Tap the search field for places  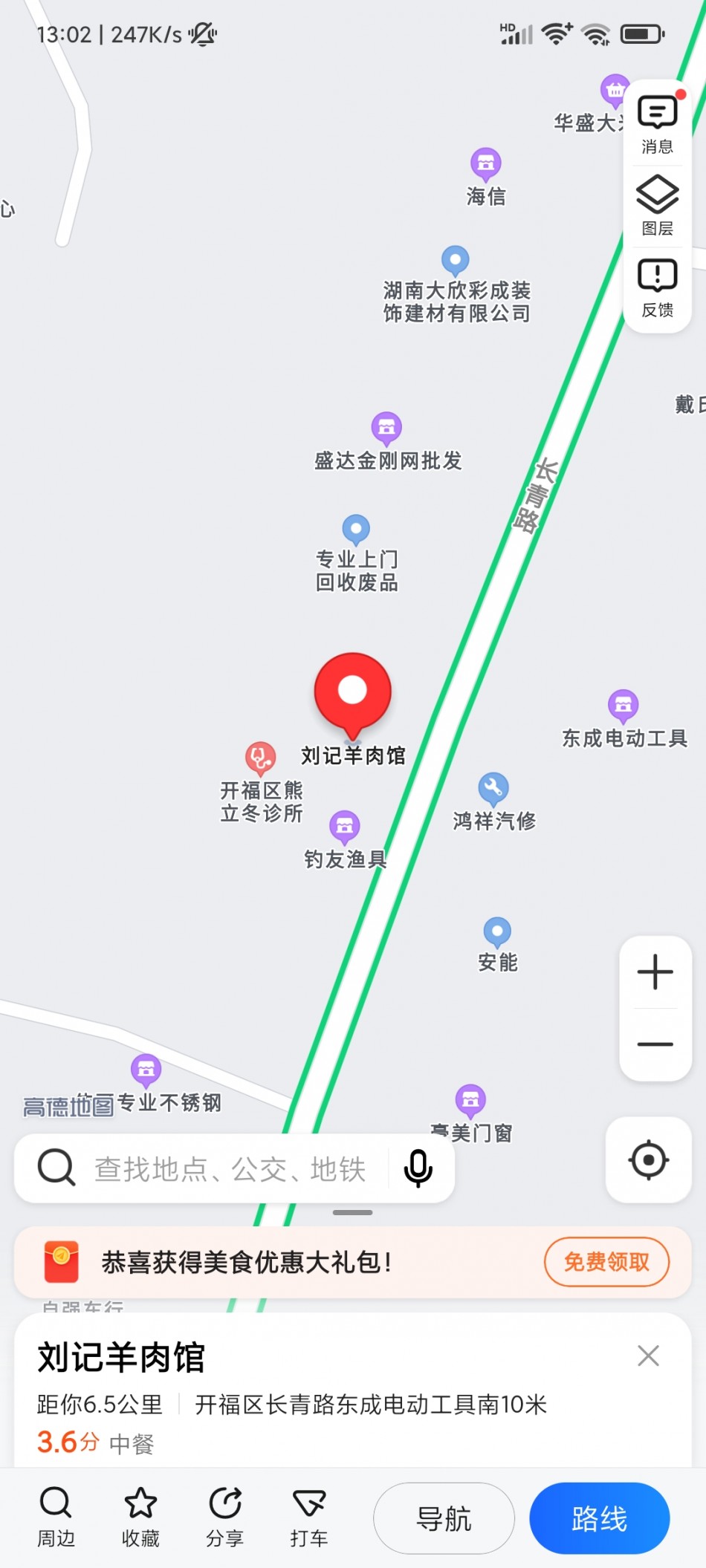(230, 1169)
